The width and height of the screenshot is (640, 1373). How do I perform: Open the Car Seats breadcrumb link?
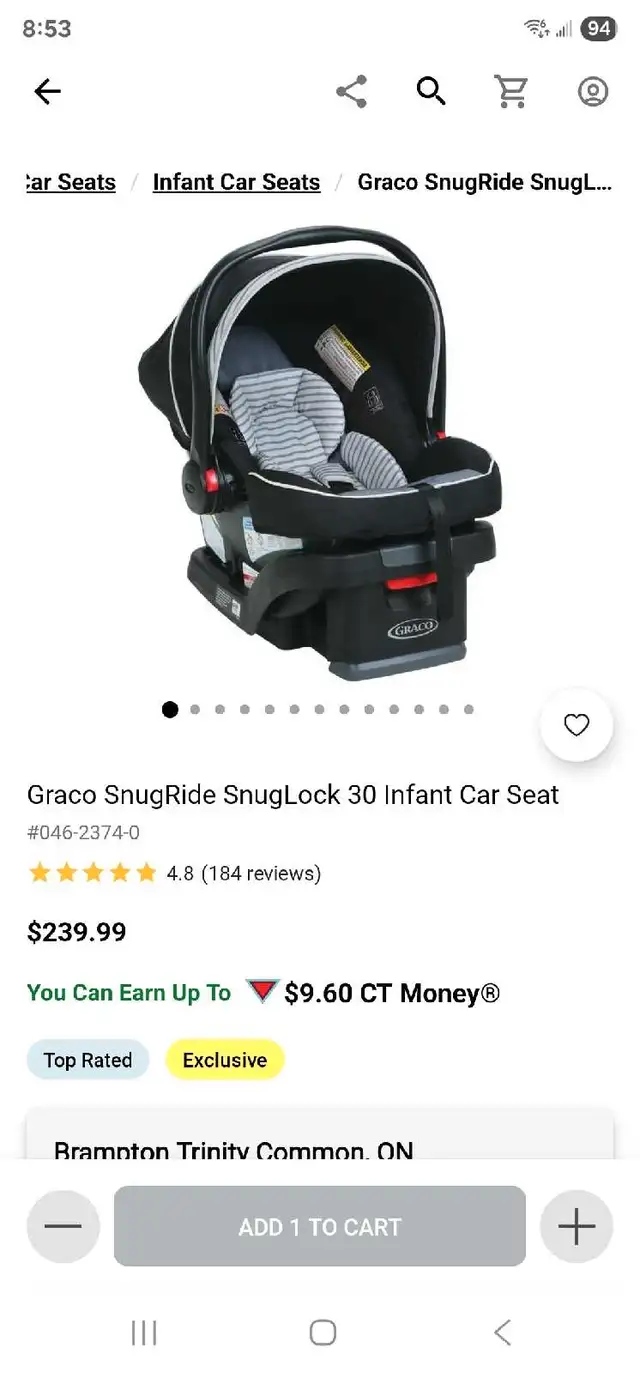[70, 182]
